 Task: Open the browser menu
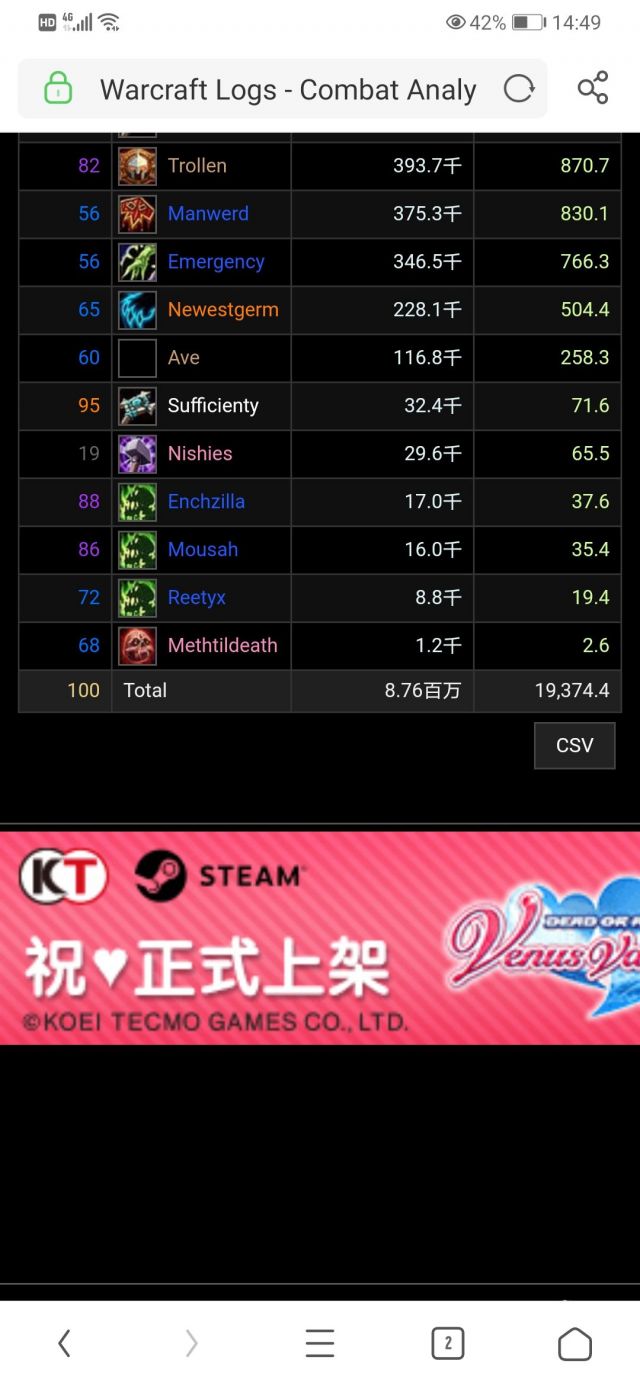(x=320, y=1344)
